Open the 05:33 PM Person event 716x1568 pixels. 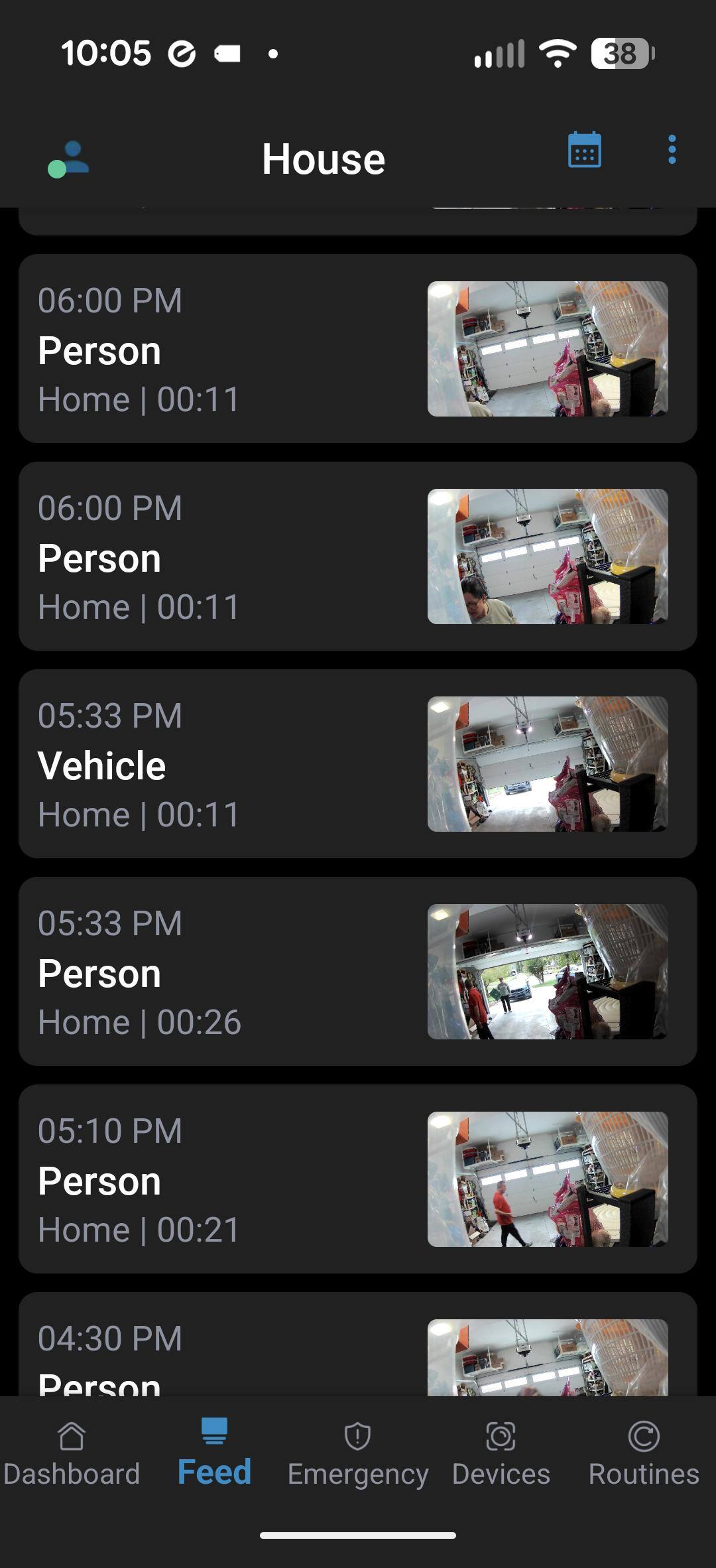[x=358, y=971]
